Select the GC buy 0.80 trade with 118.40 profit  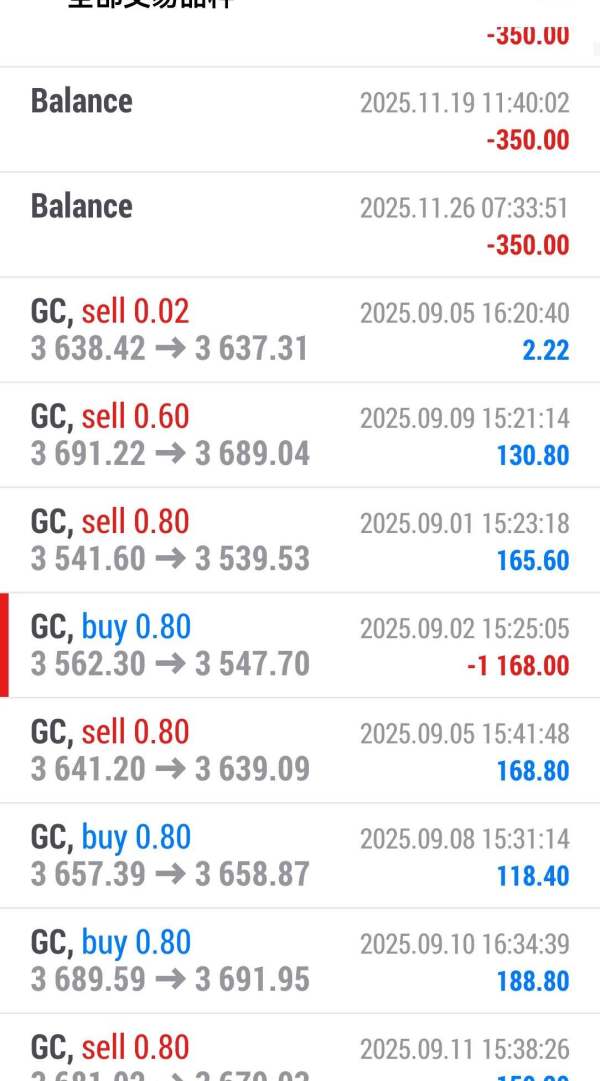[300, 855]
